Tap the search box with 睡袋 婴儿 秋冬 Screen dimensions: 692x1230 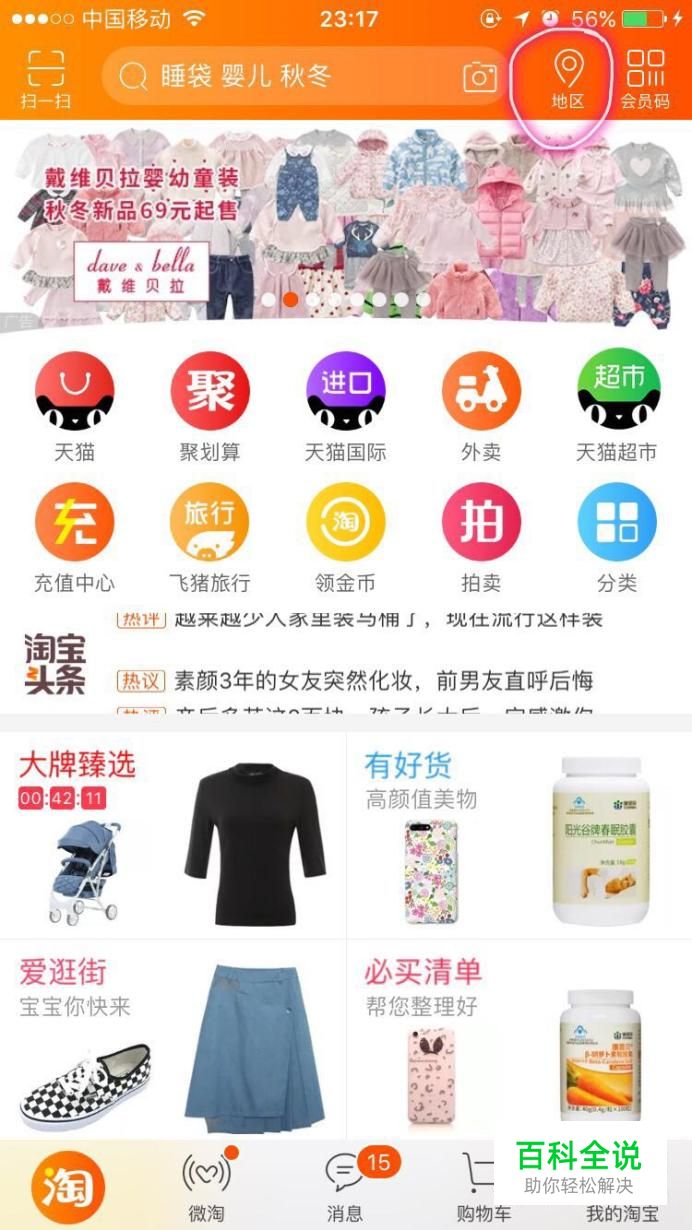point(290,76)
